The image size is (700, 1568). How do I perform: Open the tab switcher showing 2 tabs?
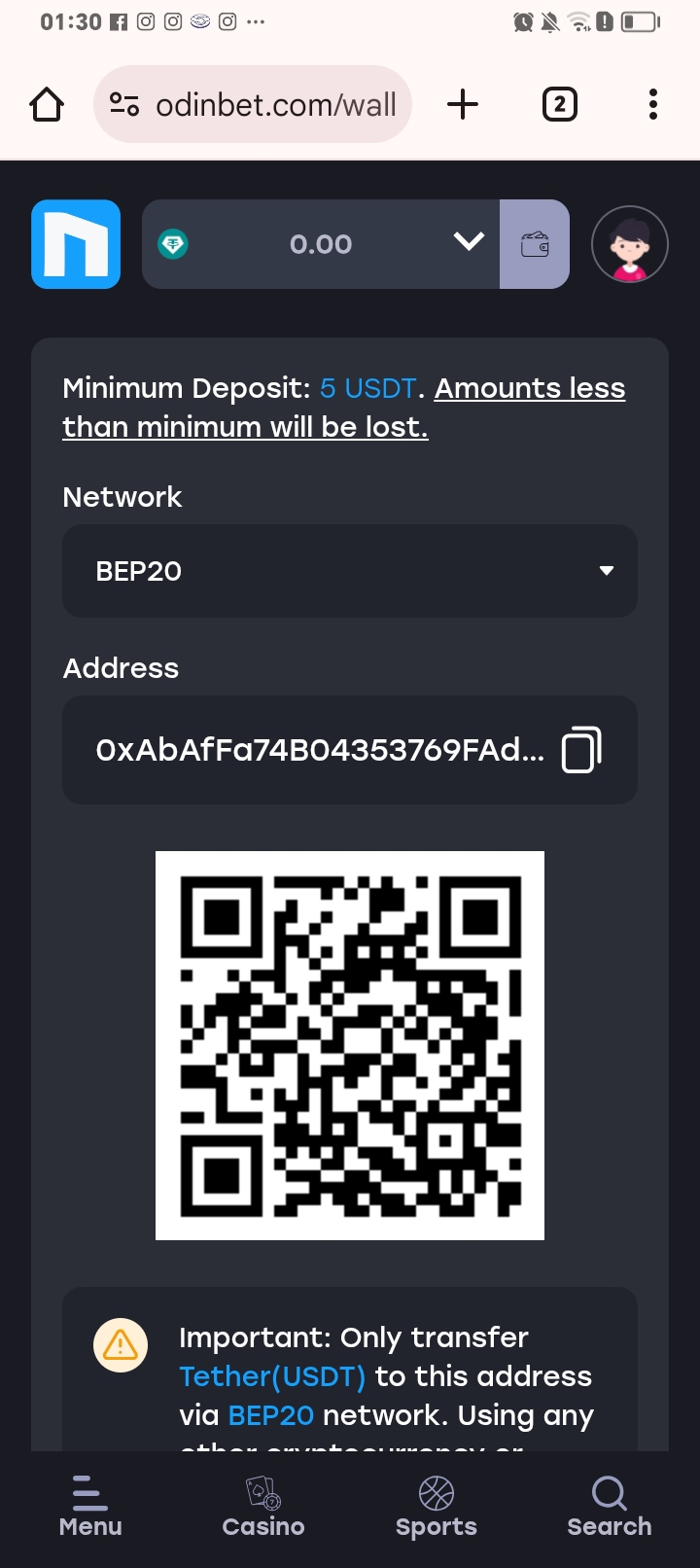pos(559,105)
